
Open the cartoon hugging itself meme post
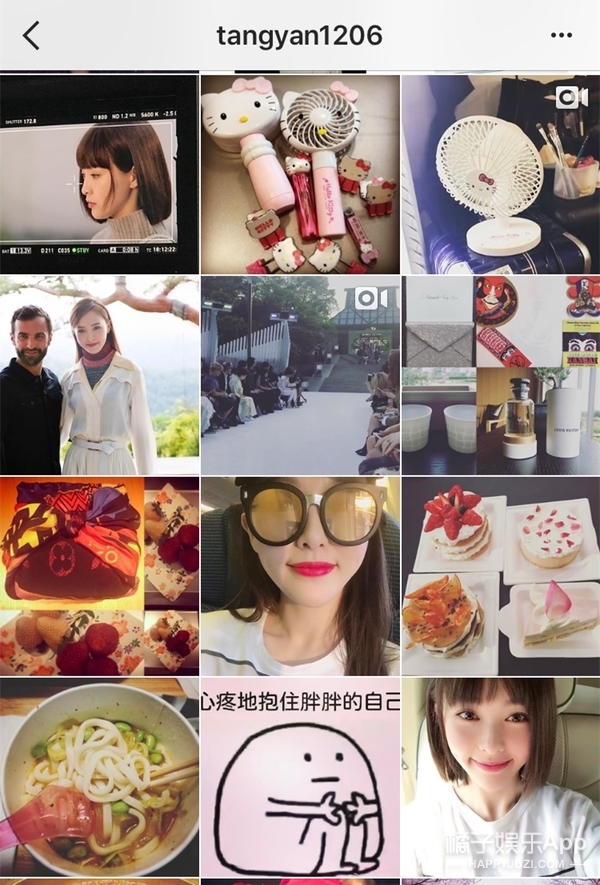pyautogui.click(x=300, y=777)
